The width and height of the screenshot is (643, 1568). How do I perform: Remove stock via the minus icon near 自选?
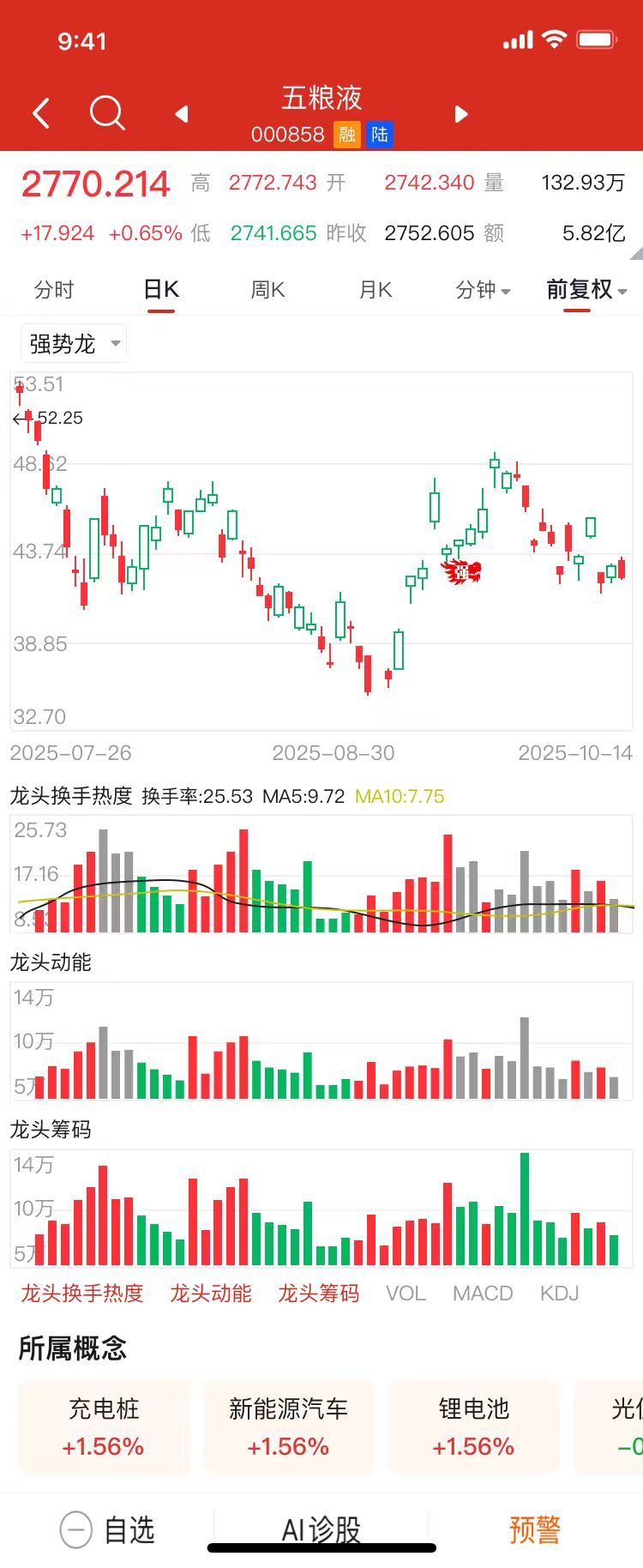(x=75, y=1529)
